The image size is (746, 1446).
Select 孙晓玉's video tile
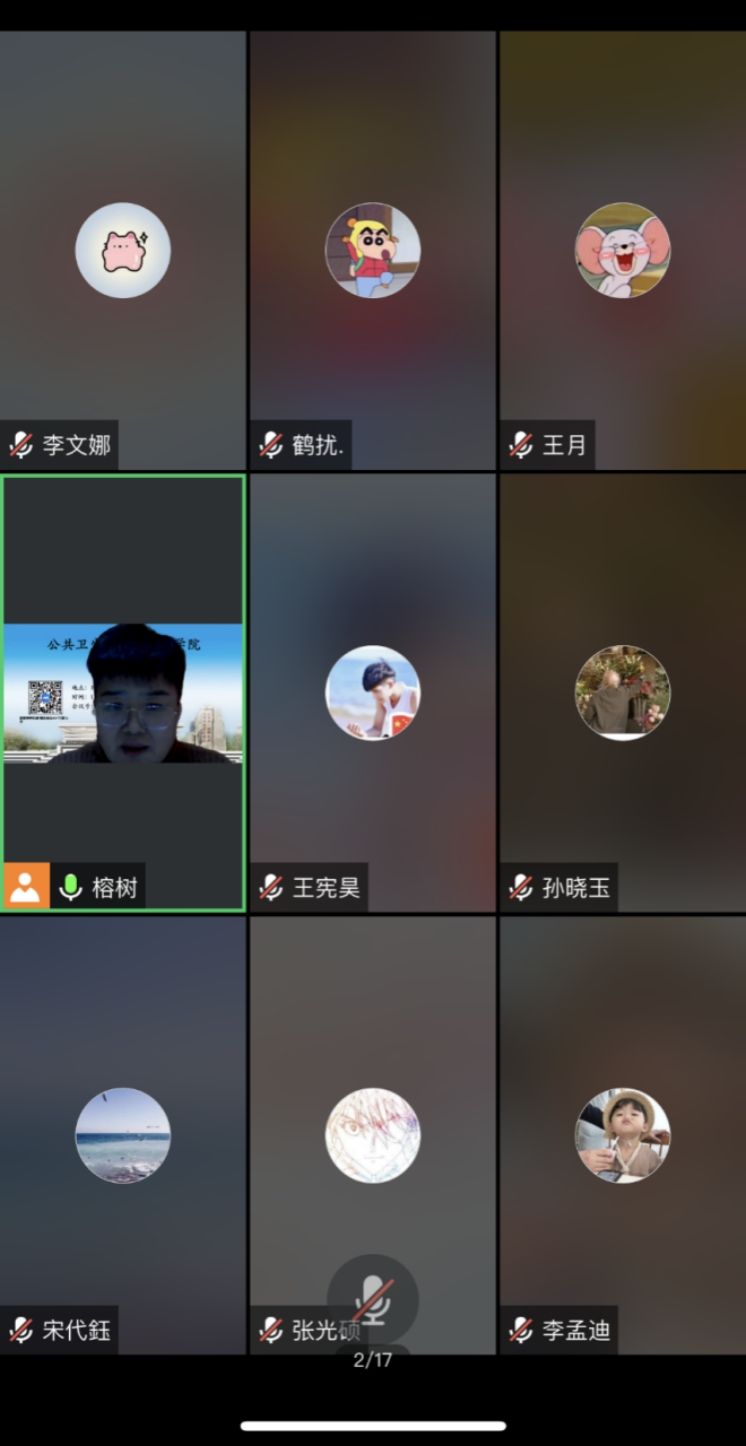tap(622, 692)
